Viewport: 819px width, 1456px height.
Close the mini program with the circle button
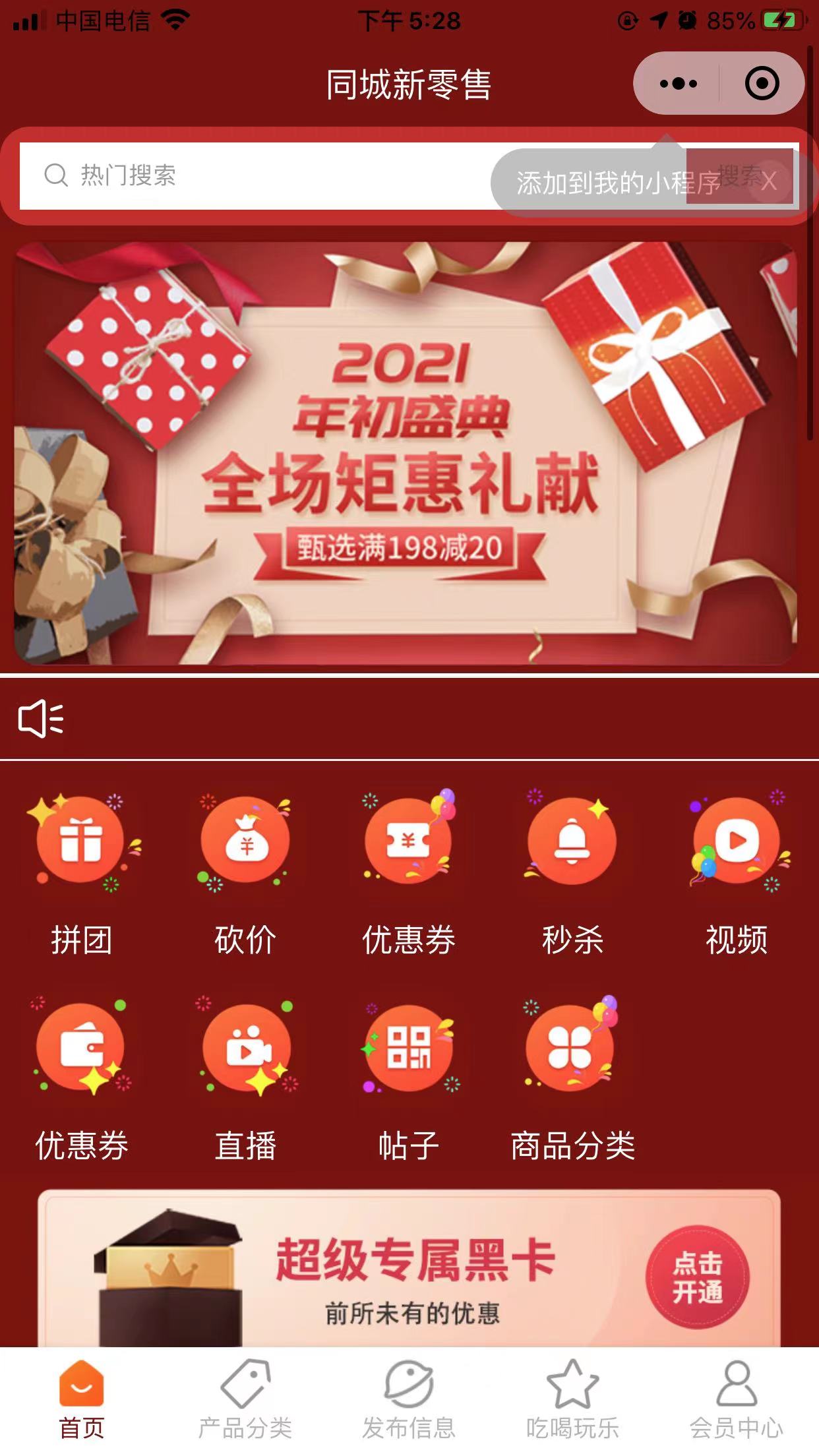762,84
